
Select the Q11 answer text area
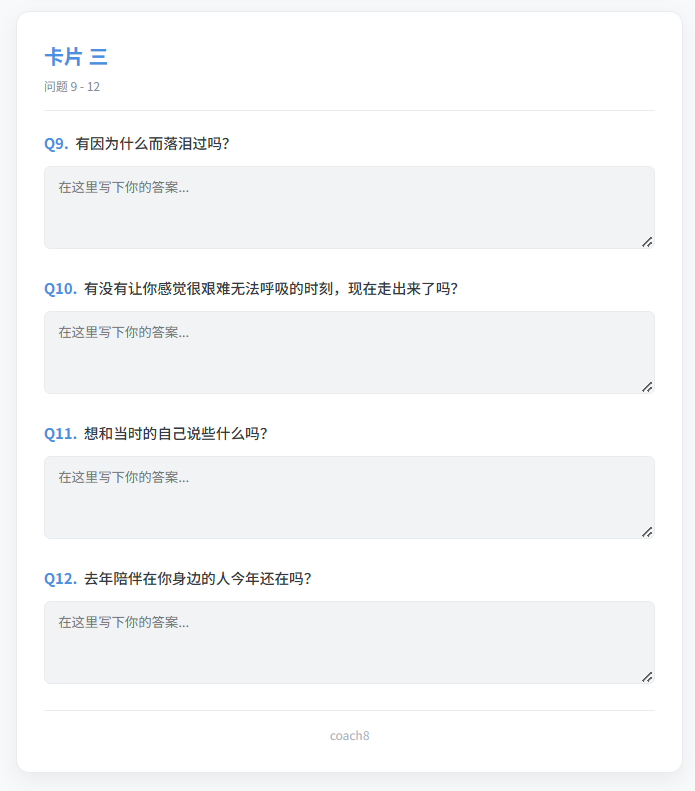tap(349, 497)
